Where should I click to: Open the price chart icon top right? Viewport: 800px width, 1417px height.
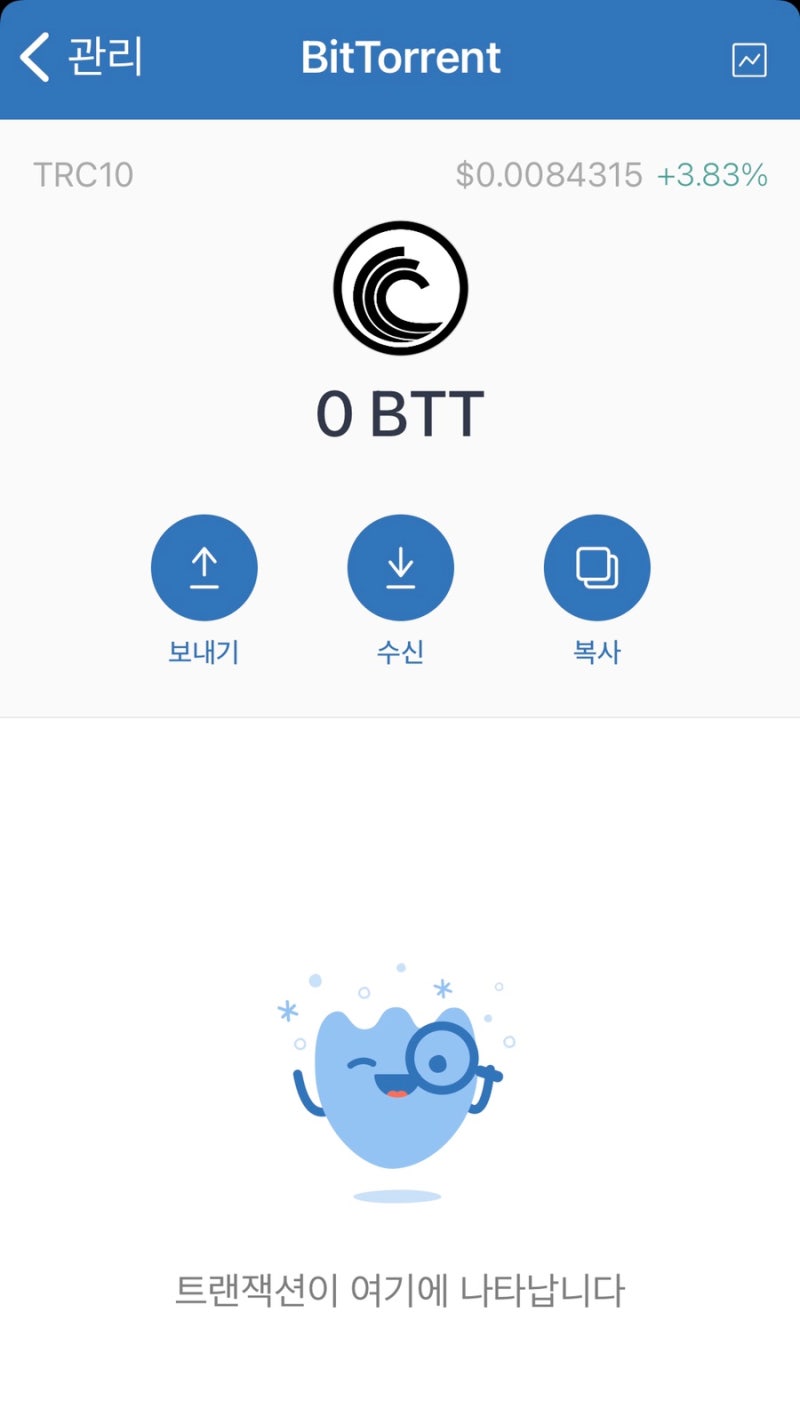coord(751,58)
